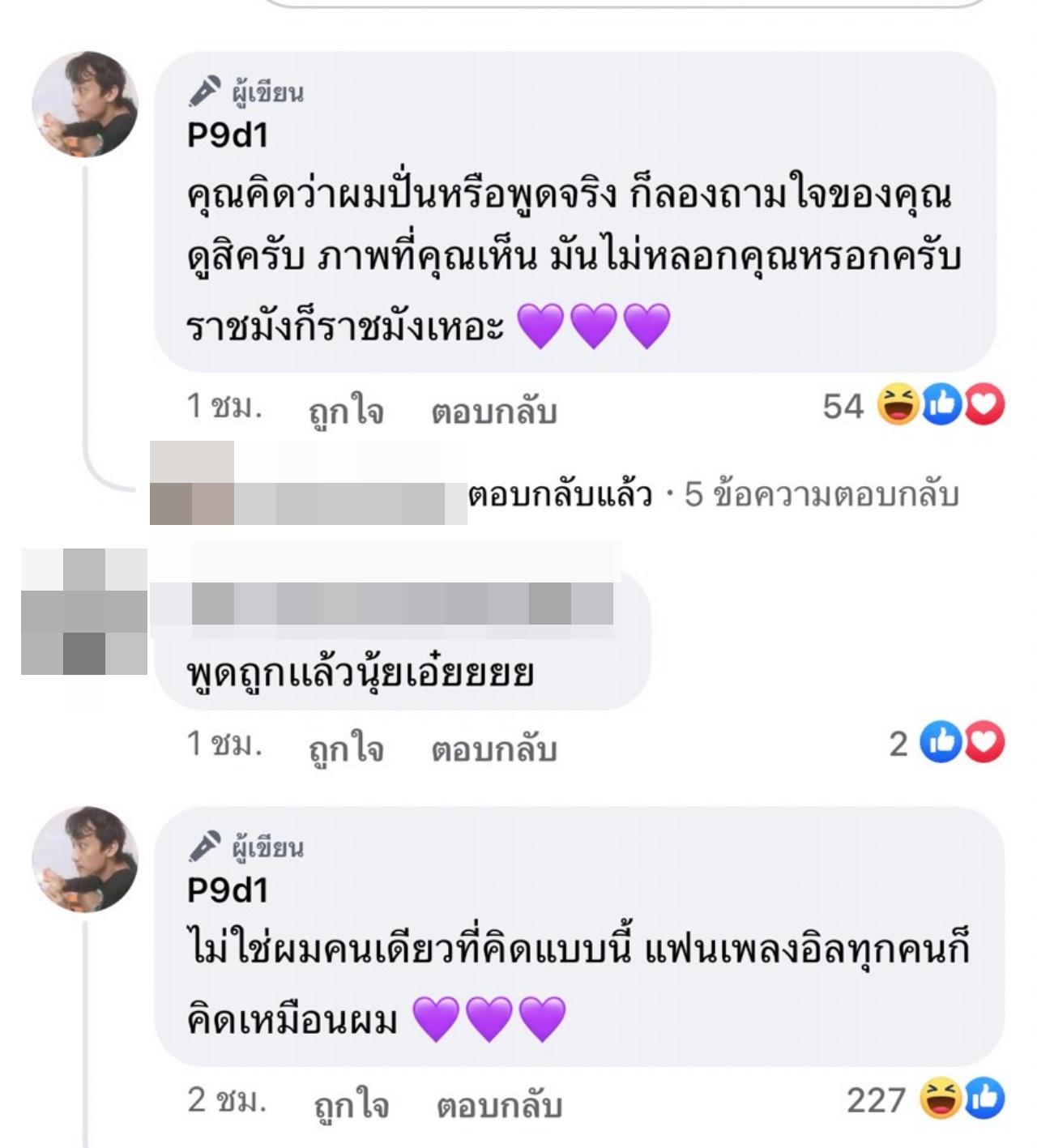Viewport: 1037px width, 1148px height.
Task: Reply to the comment "พูดถูกแล้วนุ้ยเอ่ยยย"
Action: click(493, 749)
